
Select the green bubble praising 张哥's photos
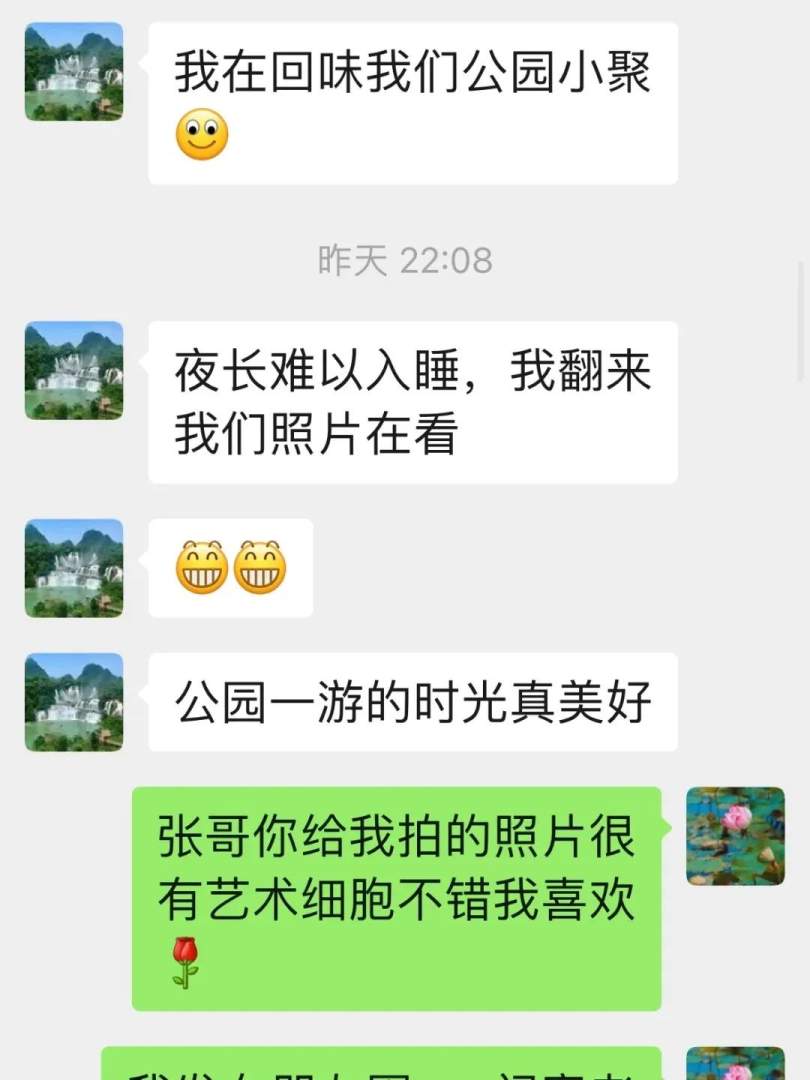pos(396,898)
